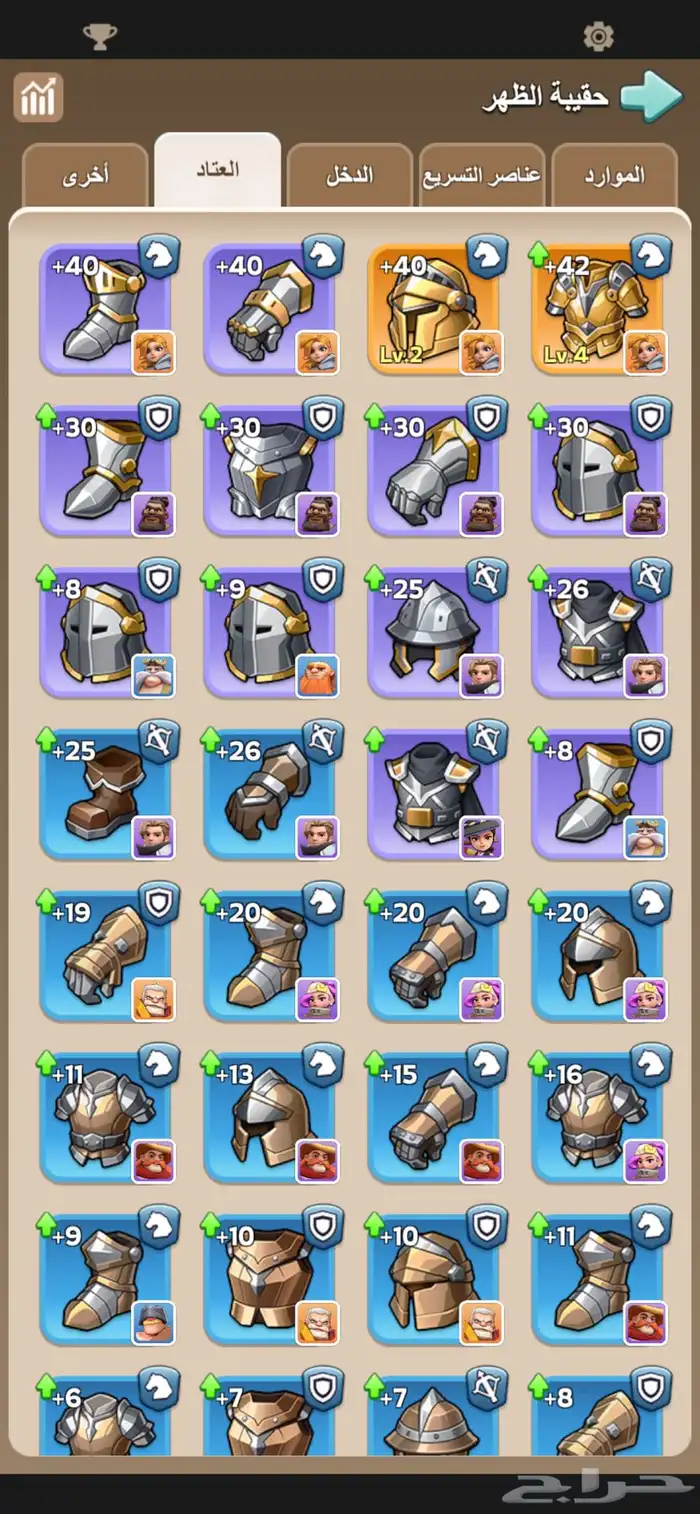700x1514 pixels.
Task: Open the bar chart stats icon
Action: 38,98
